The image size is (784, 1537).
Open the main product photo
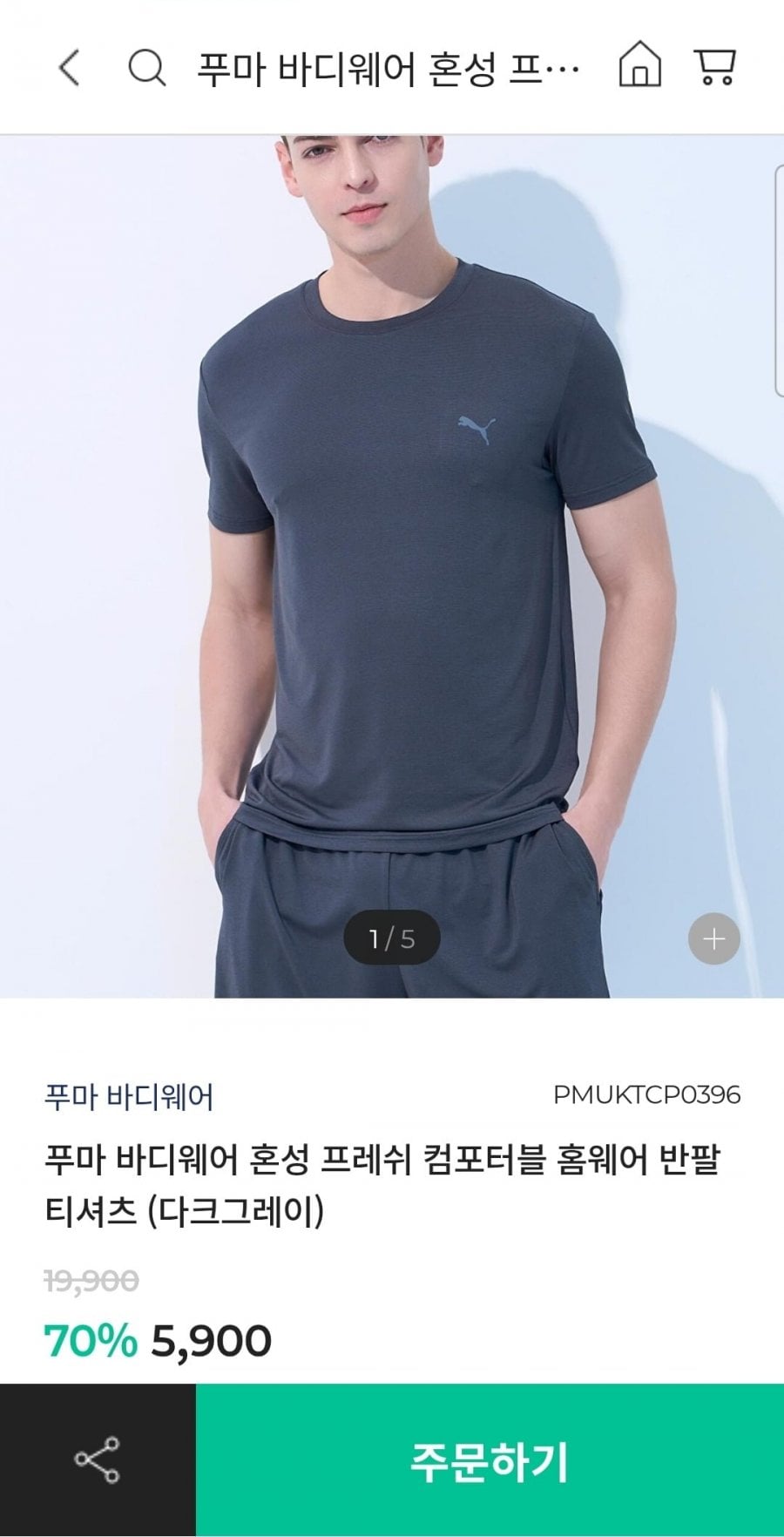pos(392,566)
